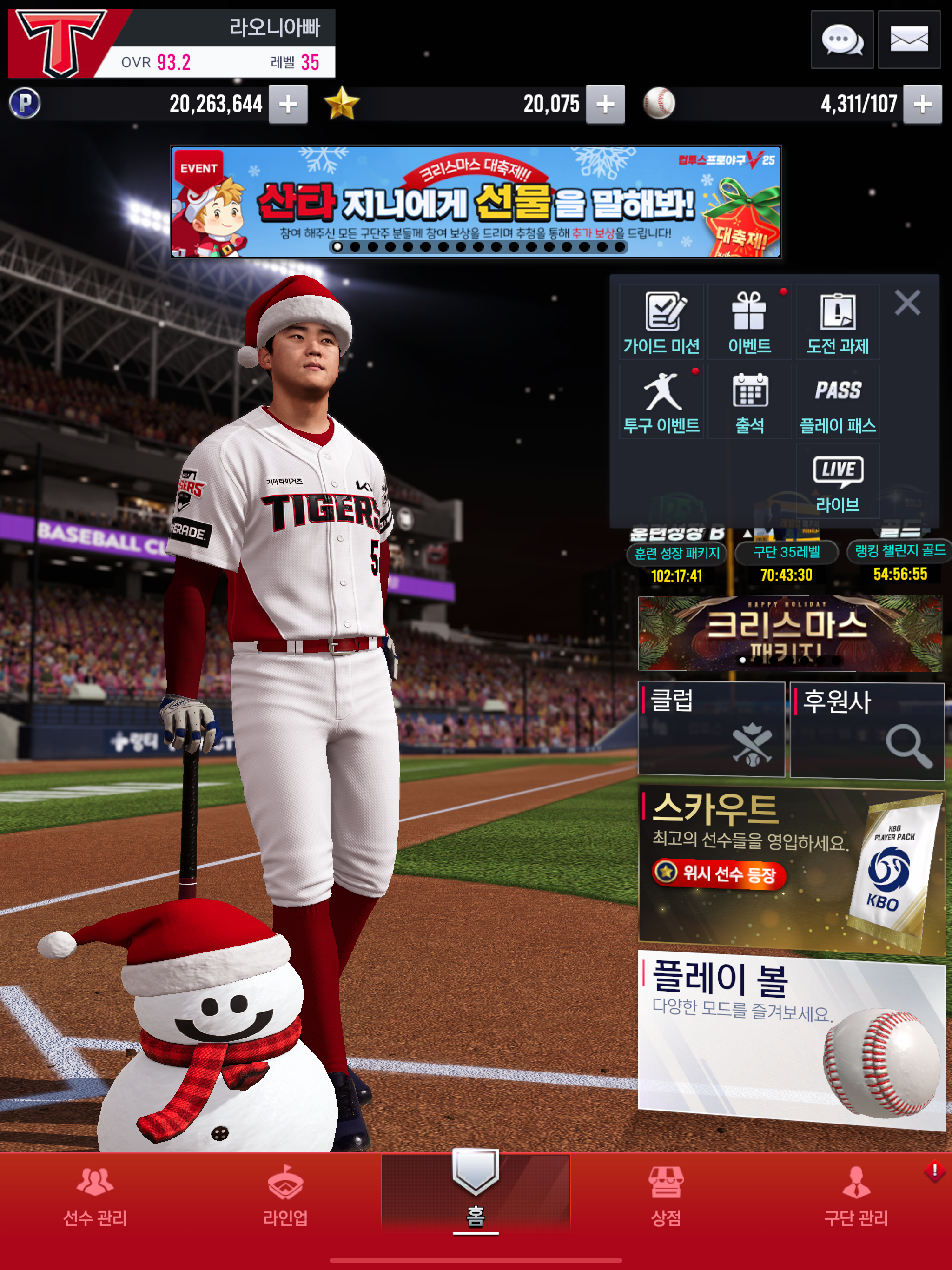The height and width of the screenshot is (1270, 952).
Task: Open the 후원사 card
Action: (866, 730)
